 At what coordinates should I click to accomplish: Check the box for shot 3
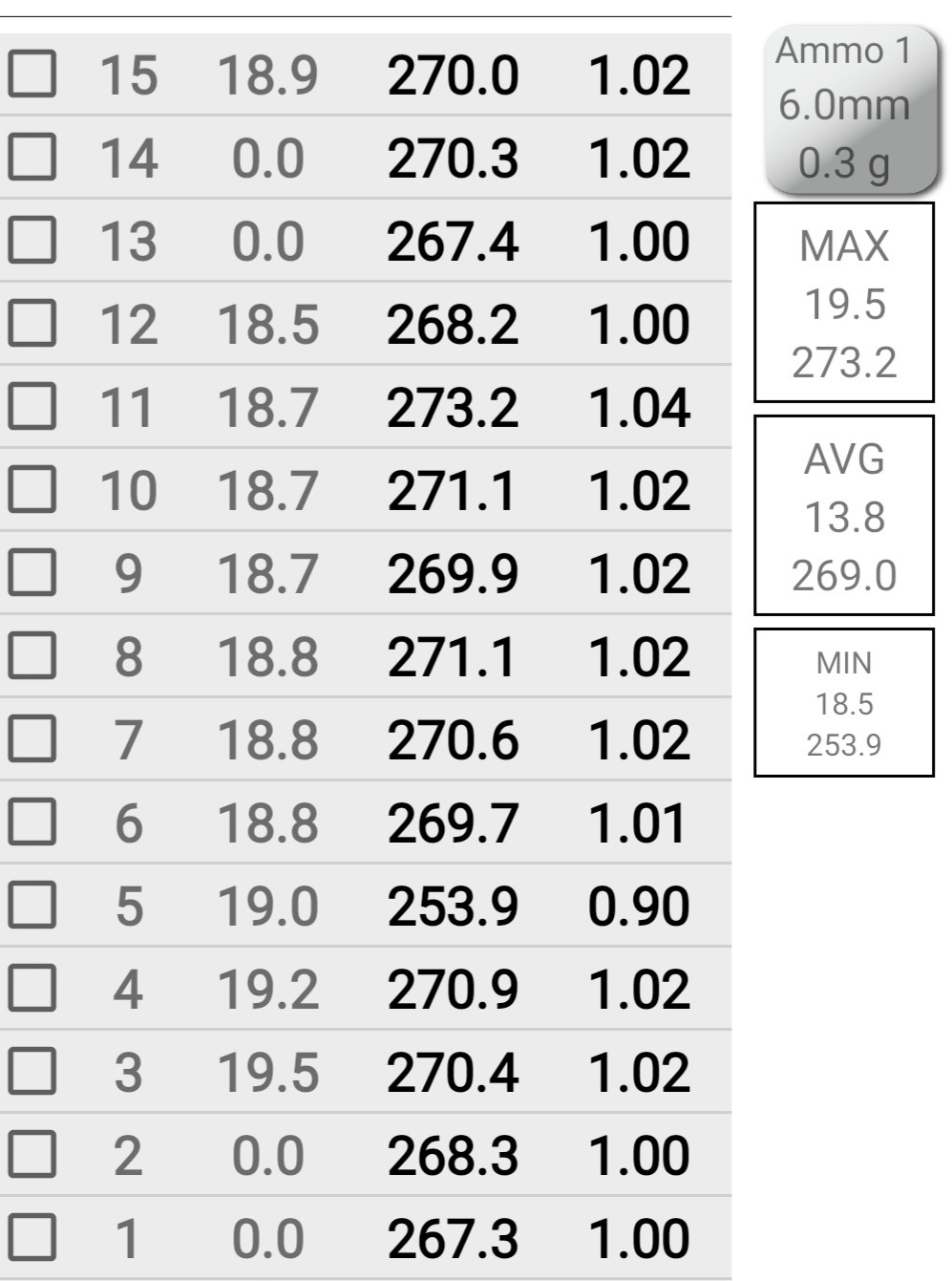pos(32,1073)
